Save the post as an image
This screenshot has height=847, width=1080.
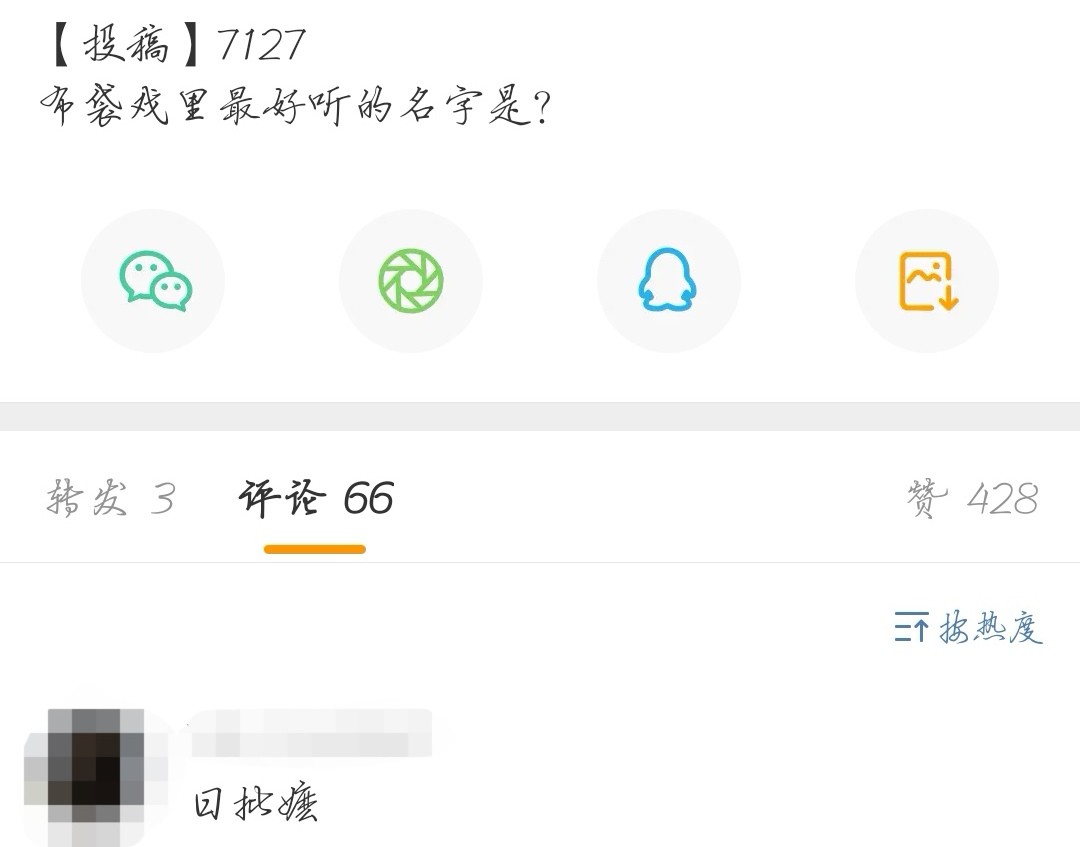[x=927, y=281]
